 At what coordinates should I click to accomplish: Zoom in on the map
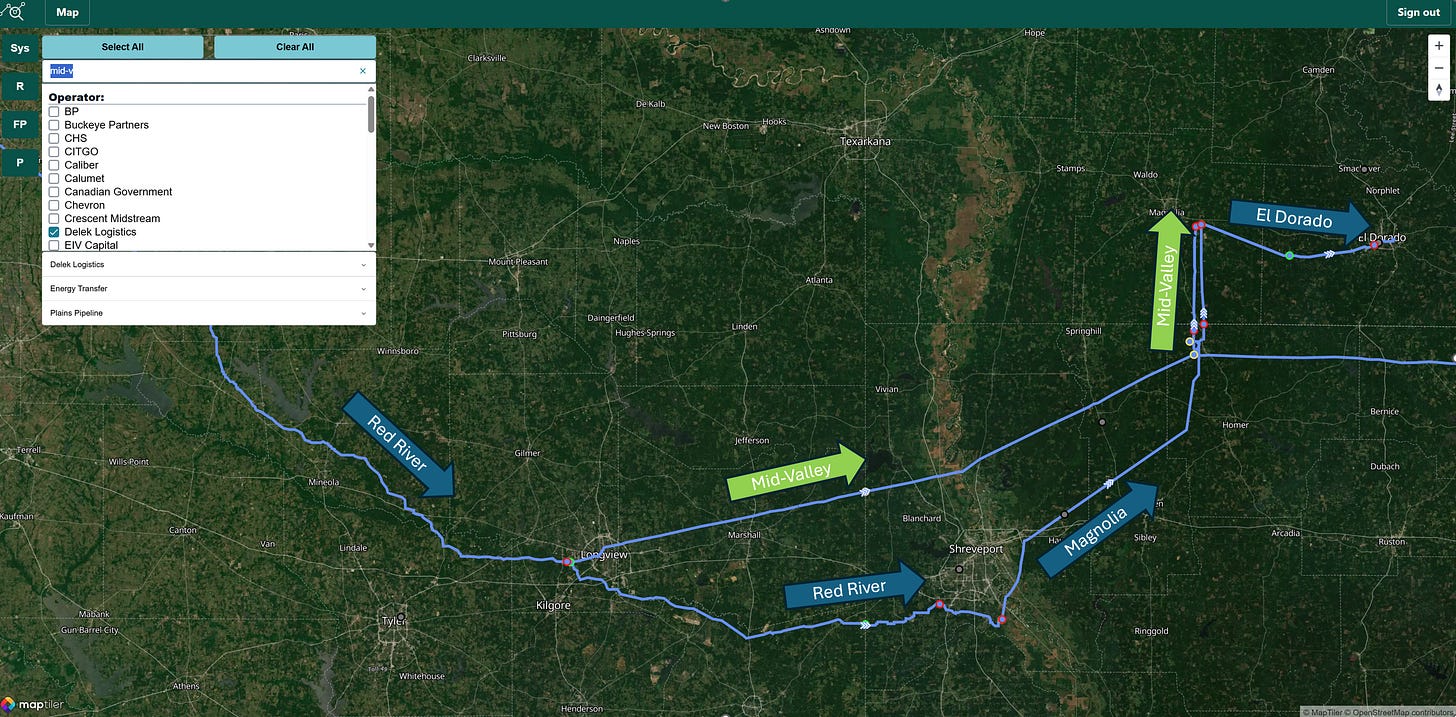pos(1438,46)
